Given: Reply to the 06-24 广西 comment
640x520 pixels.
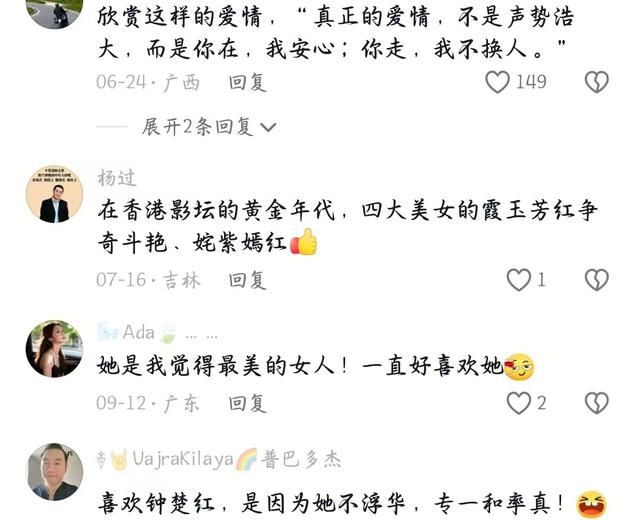Looking at the screenshot, I should [247, 82].
